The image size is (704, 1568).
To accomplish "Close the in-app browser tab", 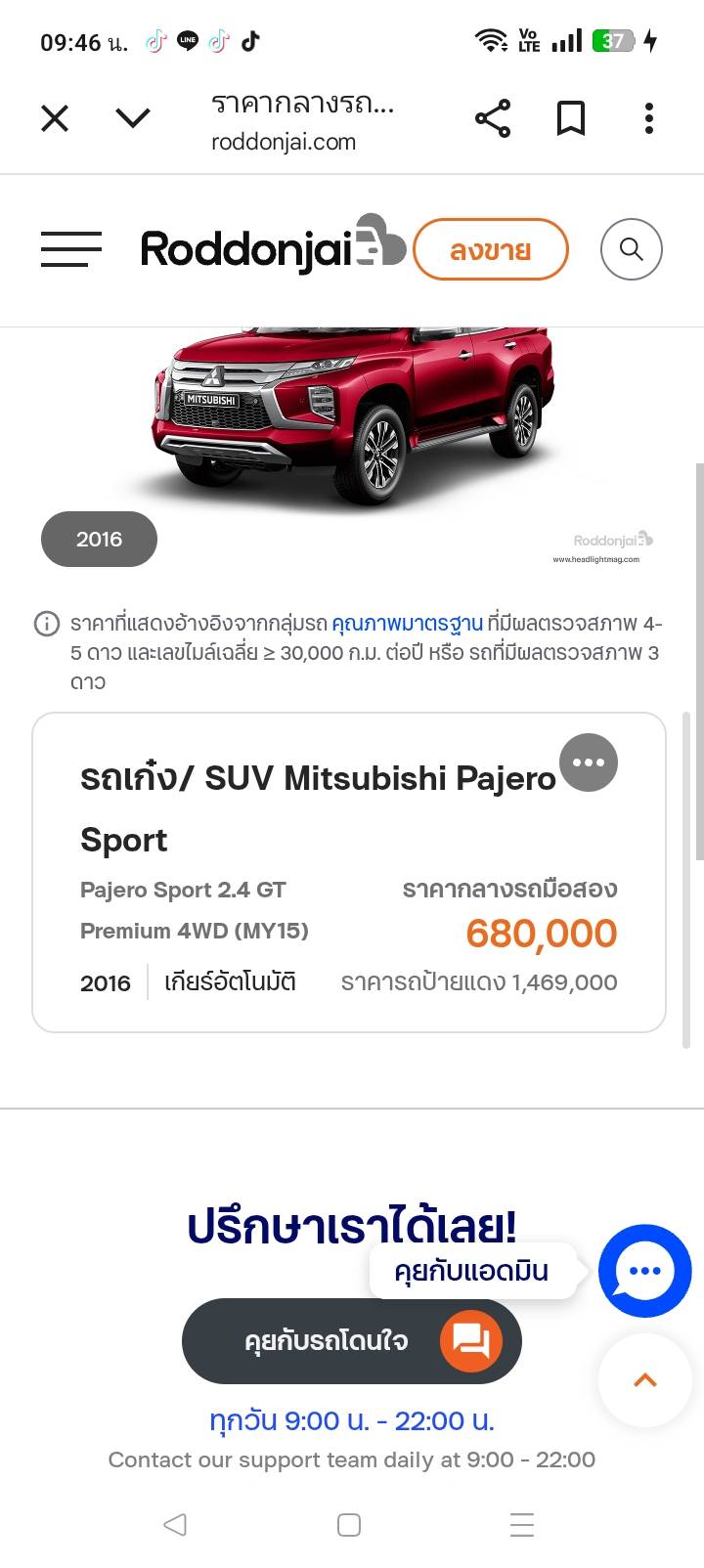I will pyautogui.click(x=55, y=119).
